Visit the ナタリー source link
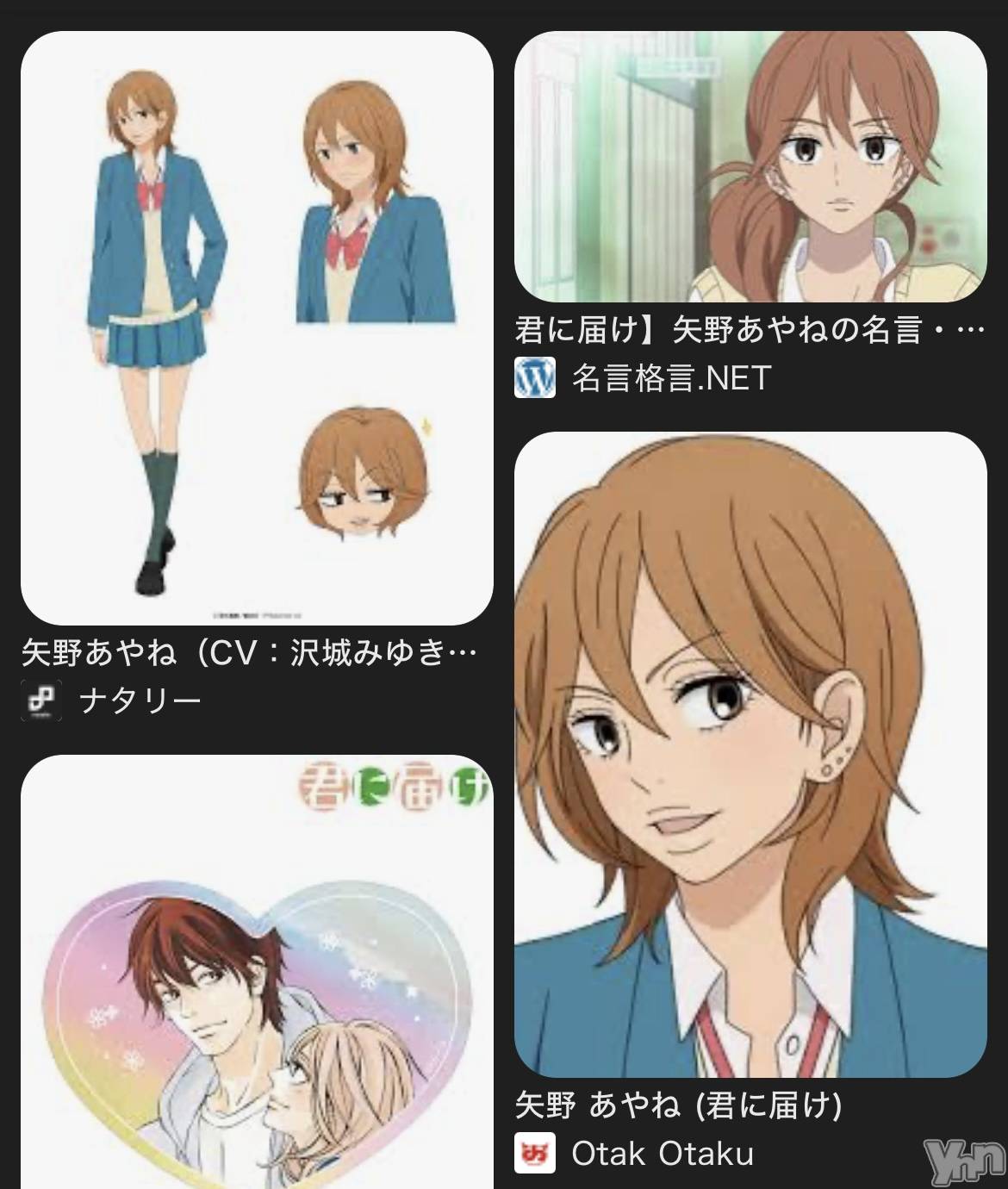Viewport: 1008px width, 1189px height. (140, 700)
